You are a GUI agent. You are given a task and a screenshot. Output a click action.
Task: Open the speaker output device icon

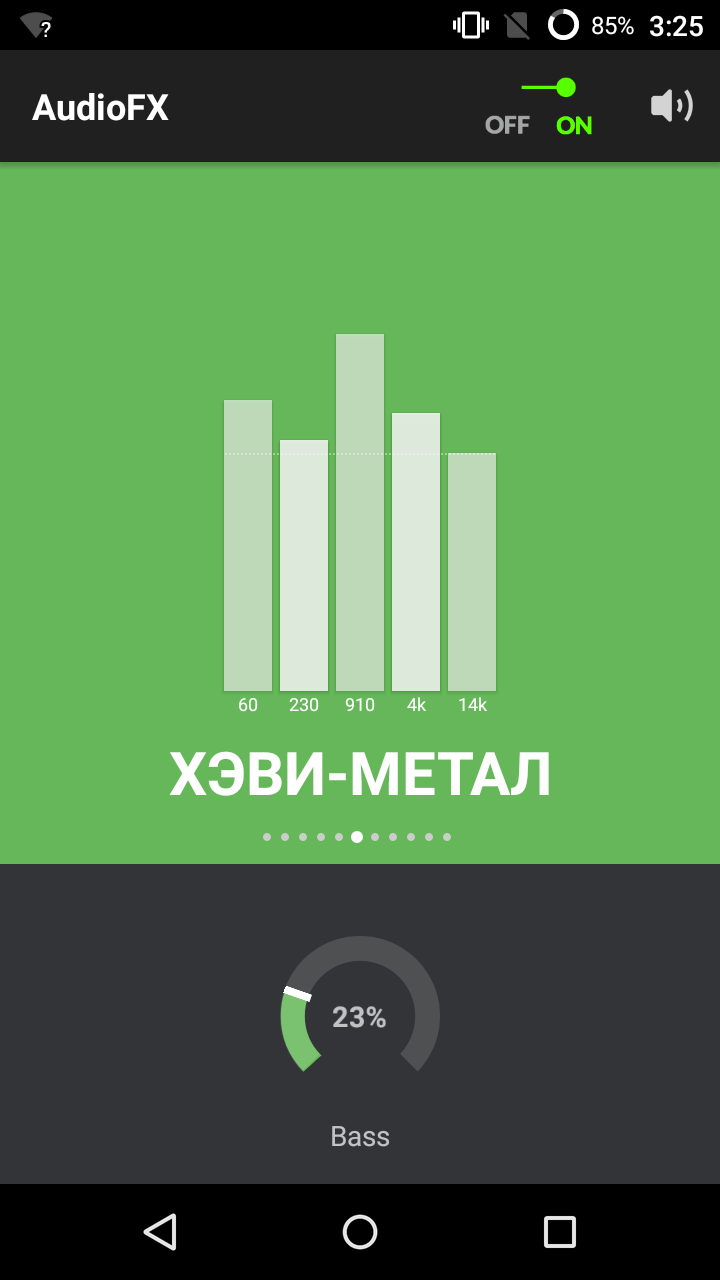(x=672, y=105)
